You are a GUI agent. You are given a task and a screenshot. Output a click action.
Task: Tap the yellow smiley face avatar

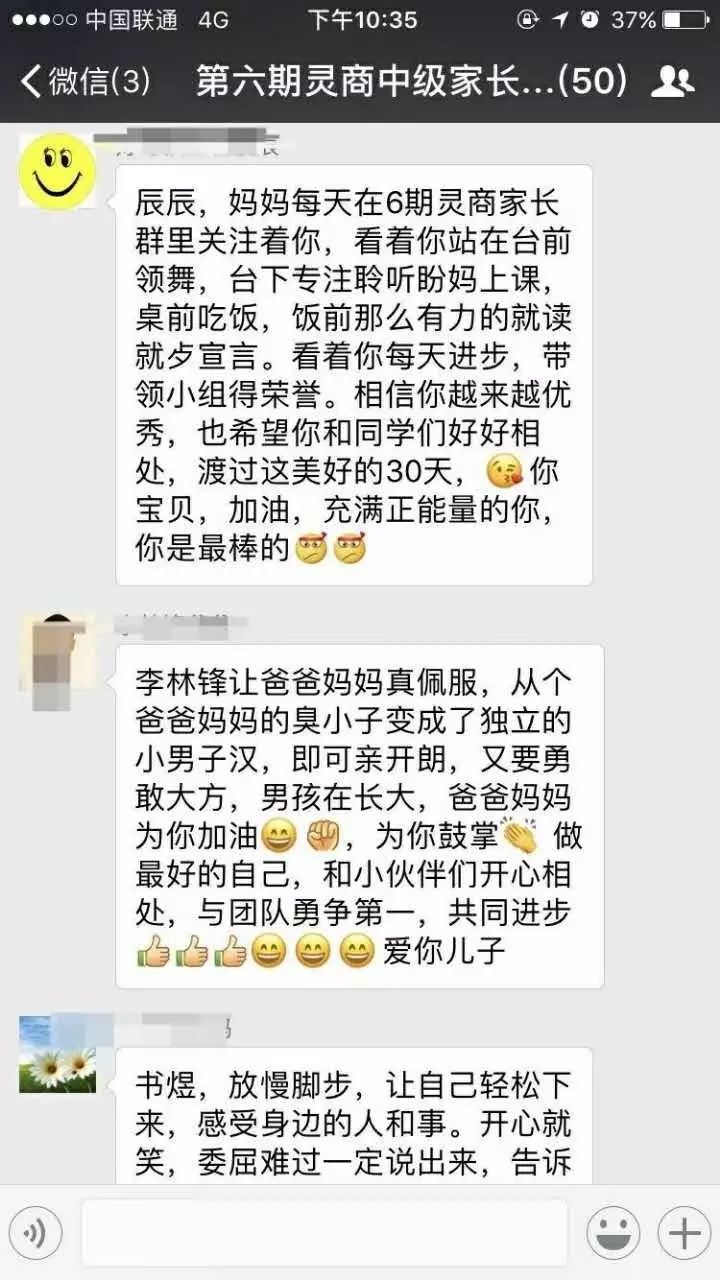57,171
